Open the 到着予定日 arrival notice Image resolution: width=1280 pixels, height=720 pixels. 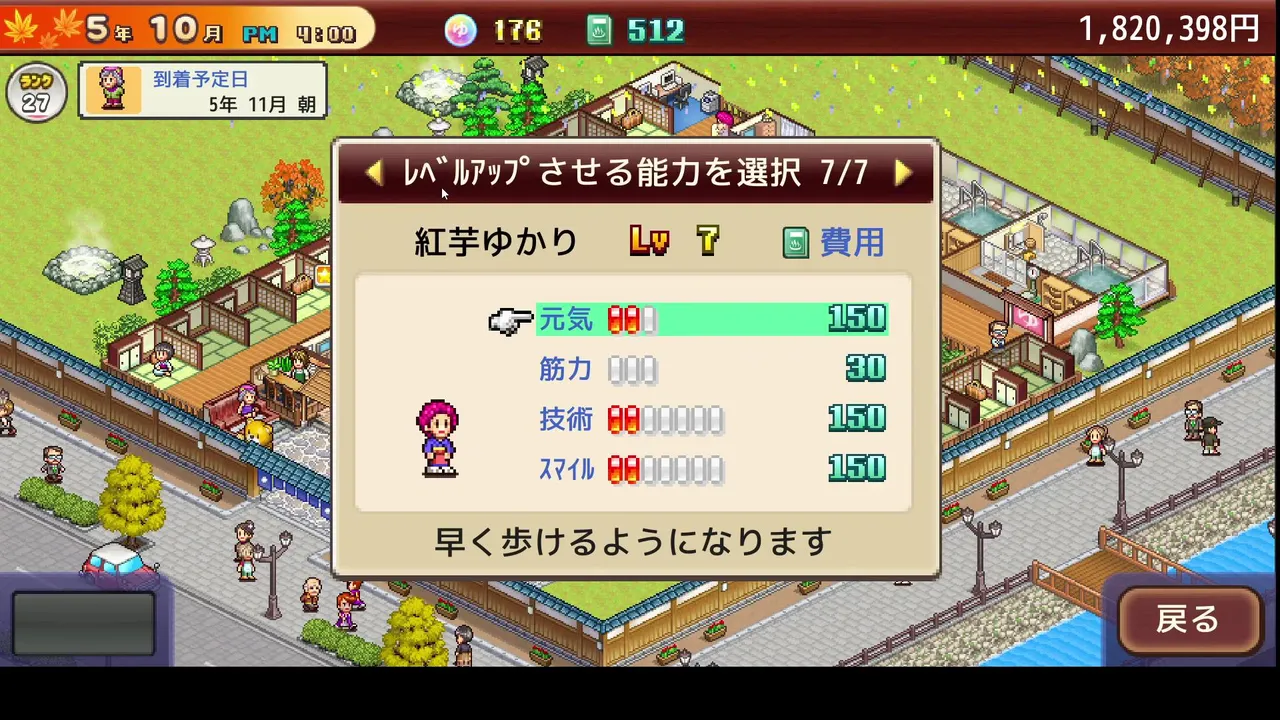[203, 91]
